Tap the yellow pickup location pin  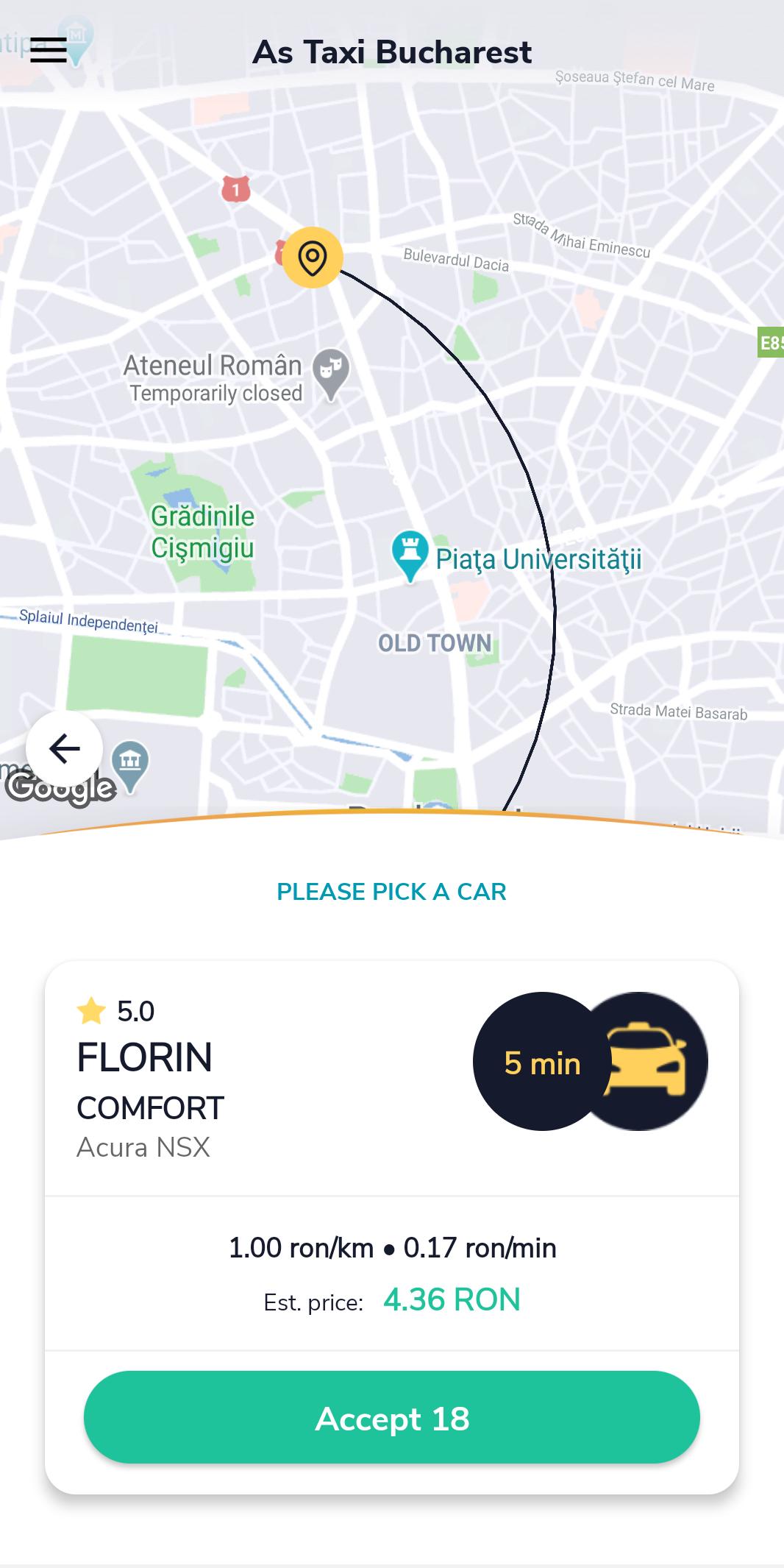coord(315,258)
